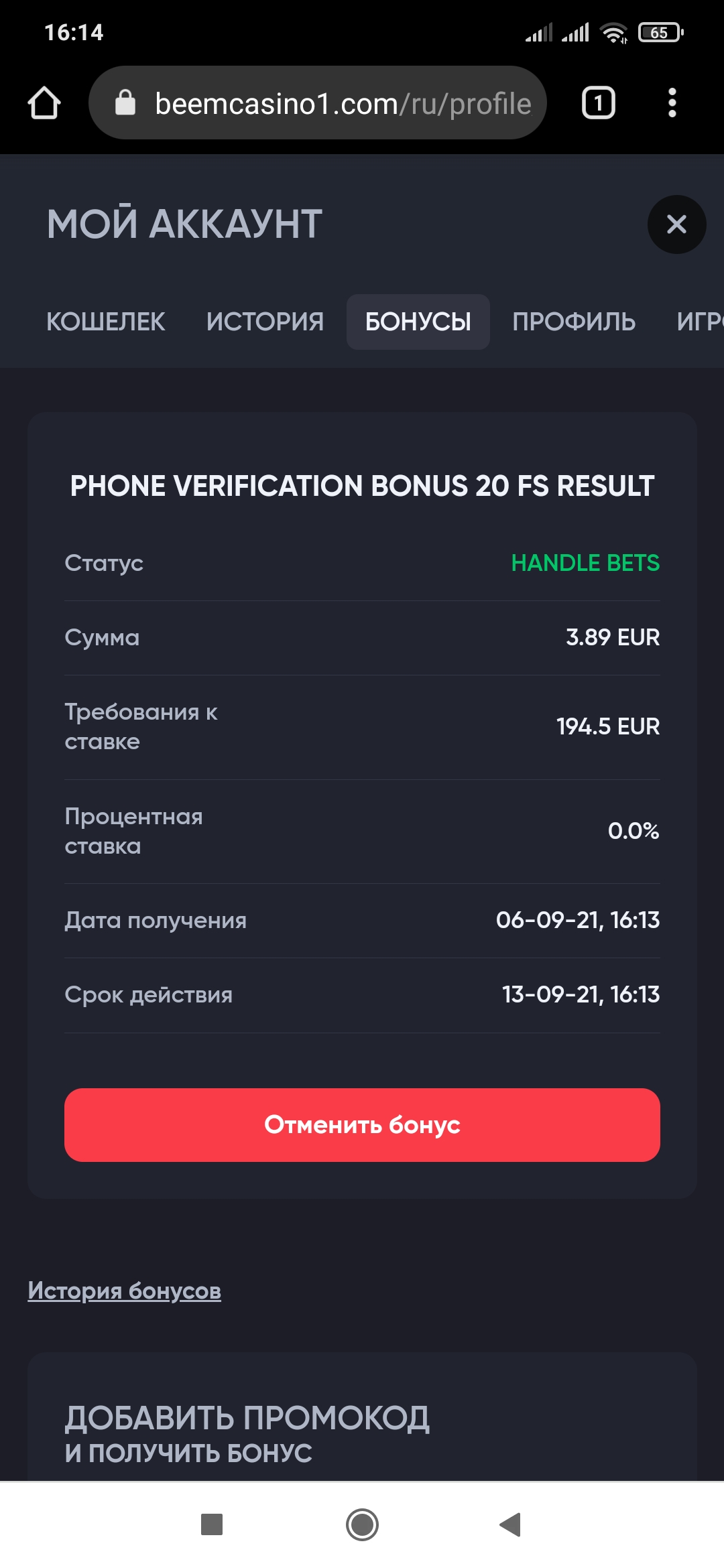
Task: Select the Бонусы tab
Action: pyautogui.click(x=418, y=322)
